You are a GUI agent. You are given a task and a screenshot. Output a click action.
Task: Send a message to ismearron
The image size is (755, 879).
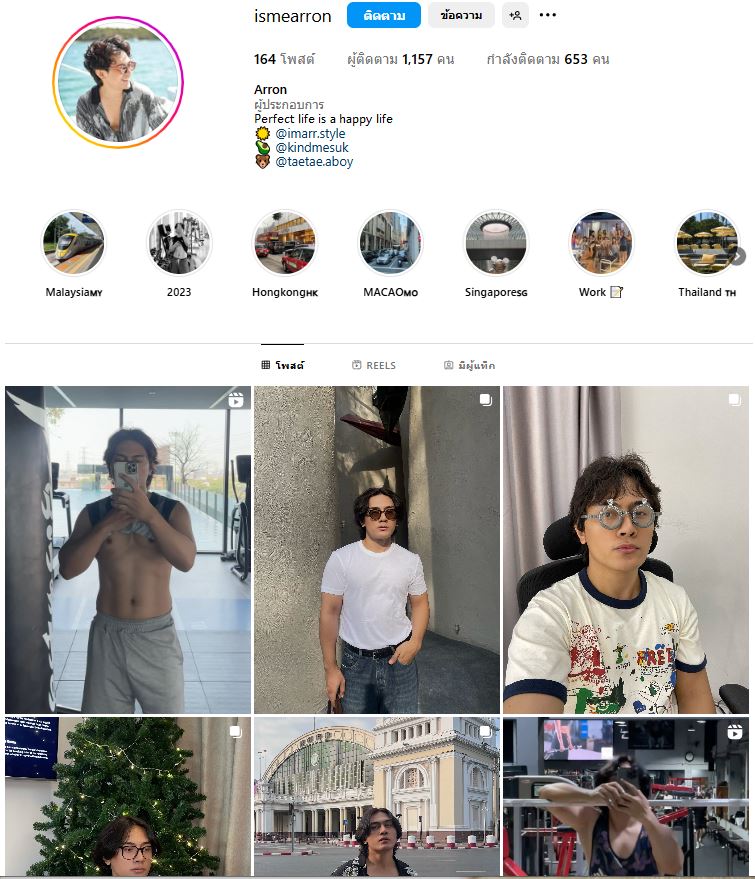461,15
